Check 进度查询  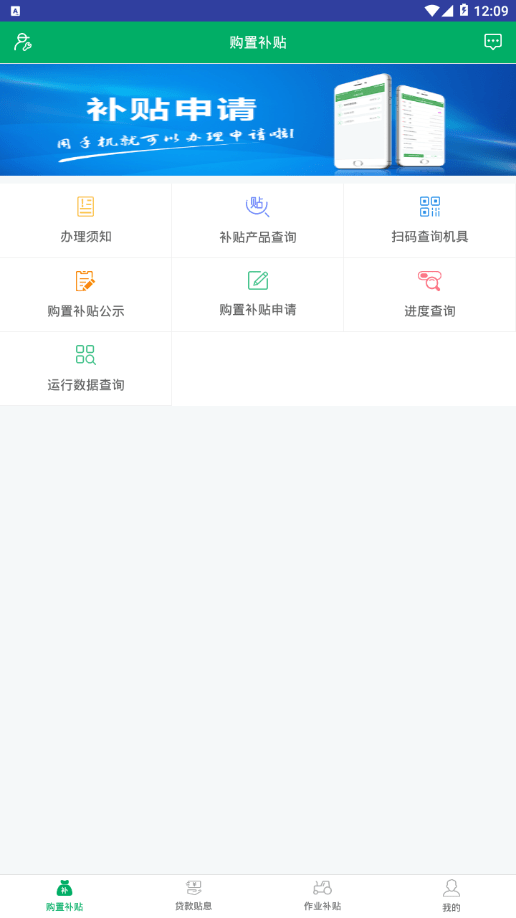(429, 294)
